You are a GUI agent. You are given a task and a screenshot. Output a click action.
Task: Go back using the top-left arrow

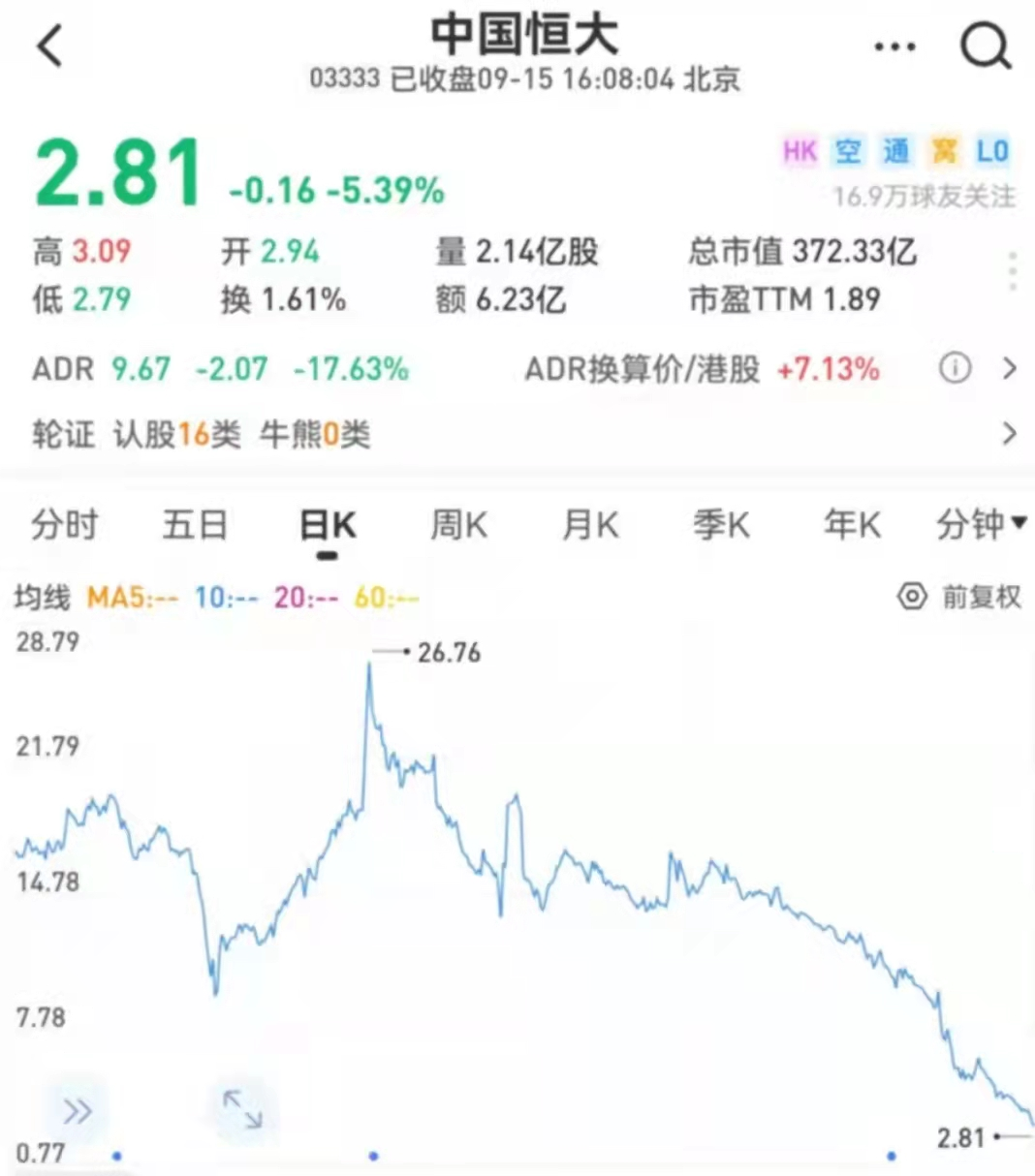[49, 46]
